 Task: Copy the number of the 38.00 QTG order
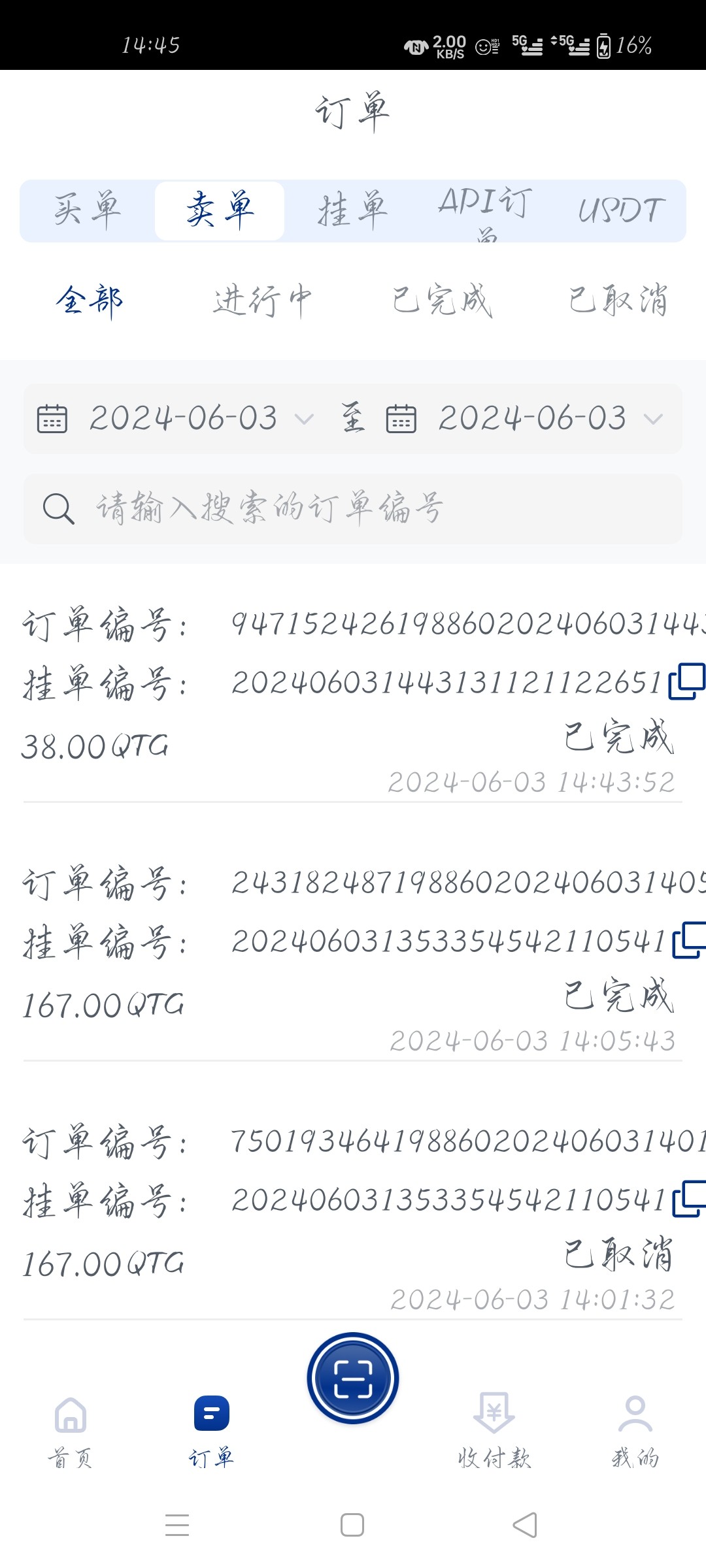click(x=686, y=681)
